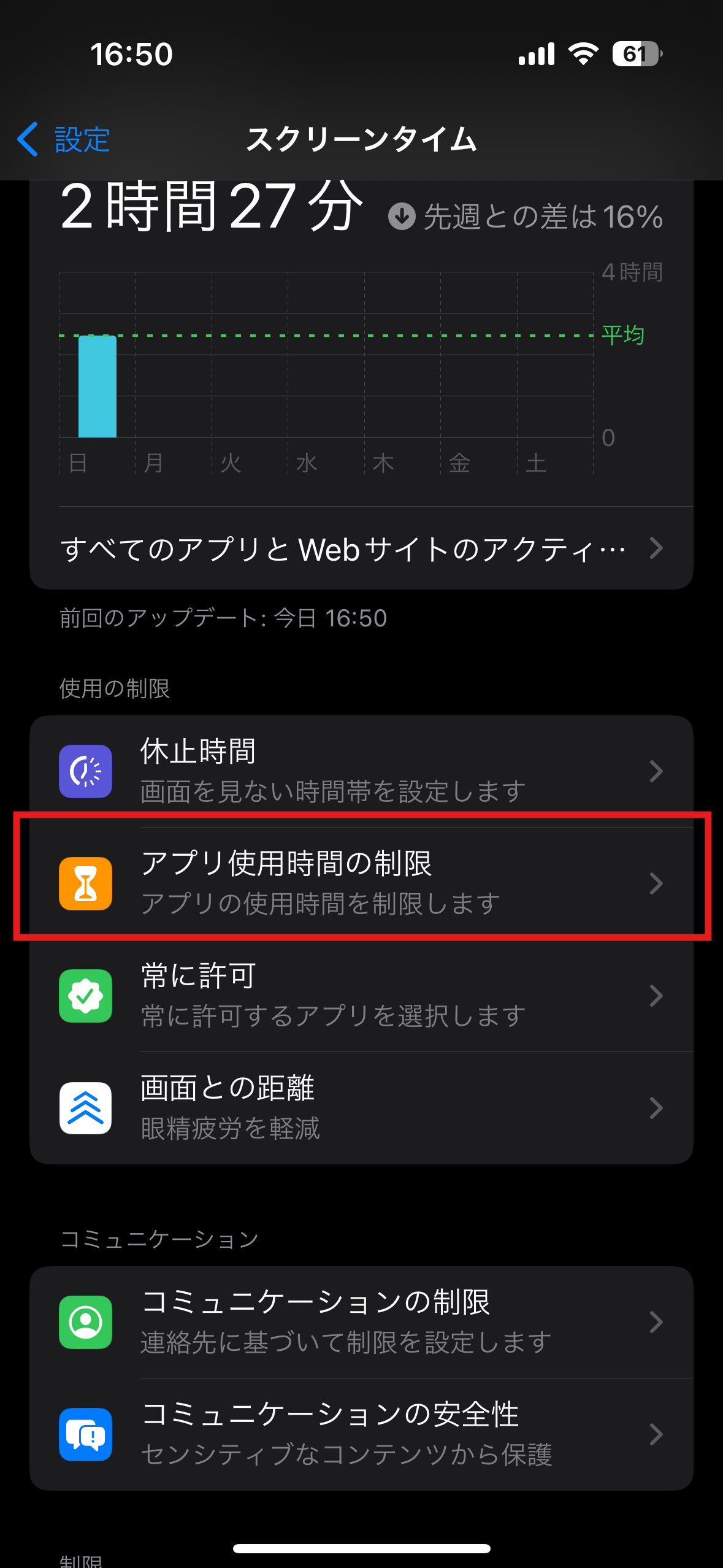Open 休止時間 settings

point(361,771)
